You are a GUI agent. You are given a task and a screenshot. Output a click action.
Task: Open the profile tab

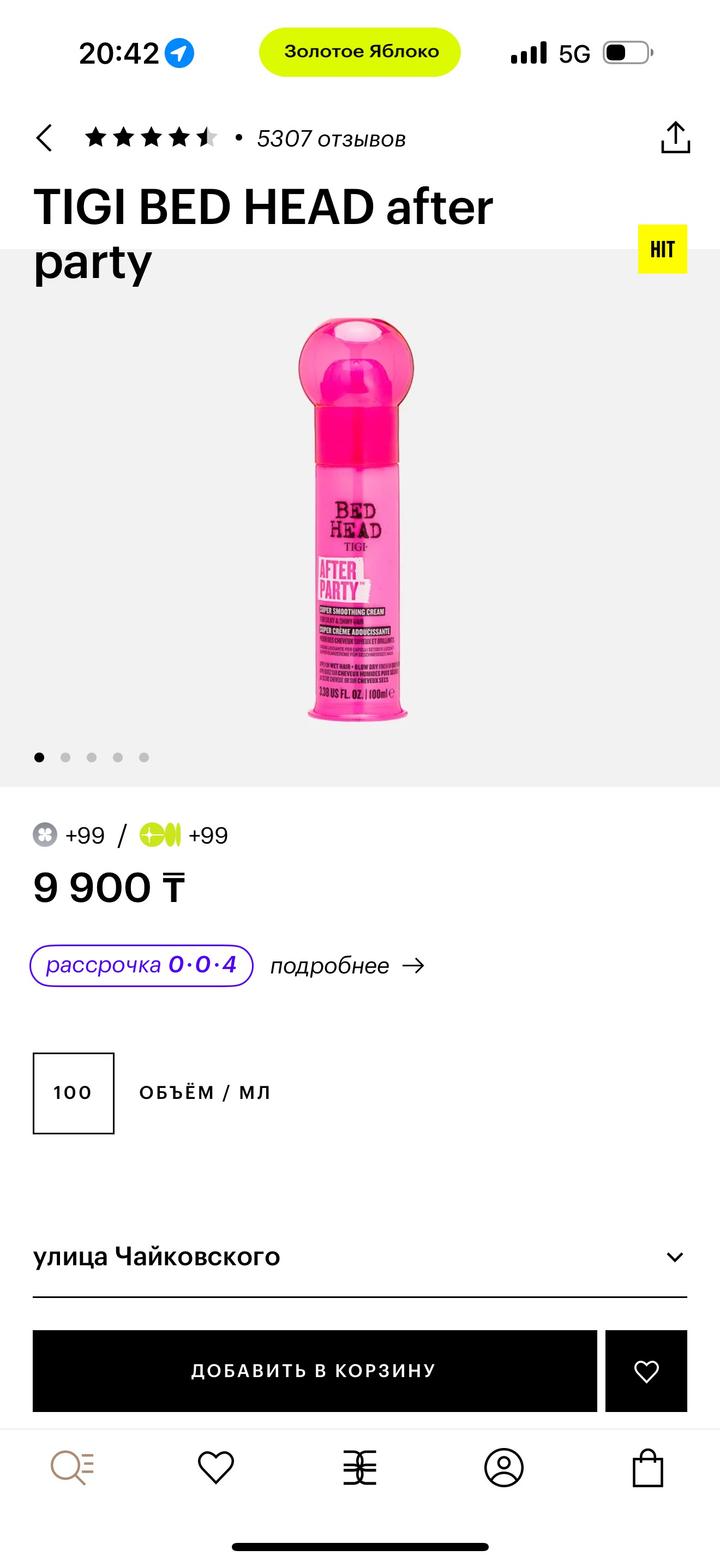pos(504,1467)
